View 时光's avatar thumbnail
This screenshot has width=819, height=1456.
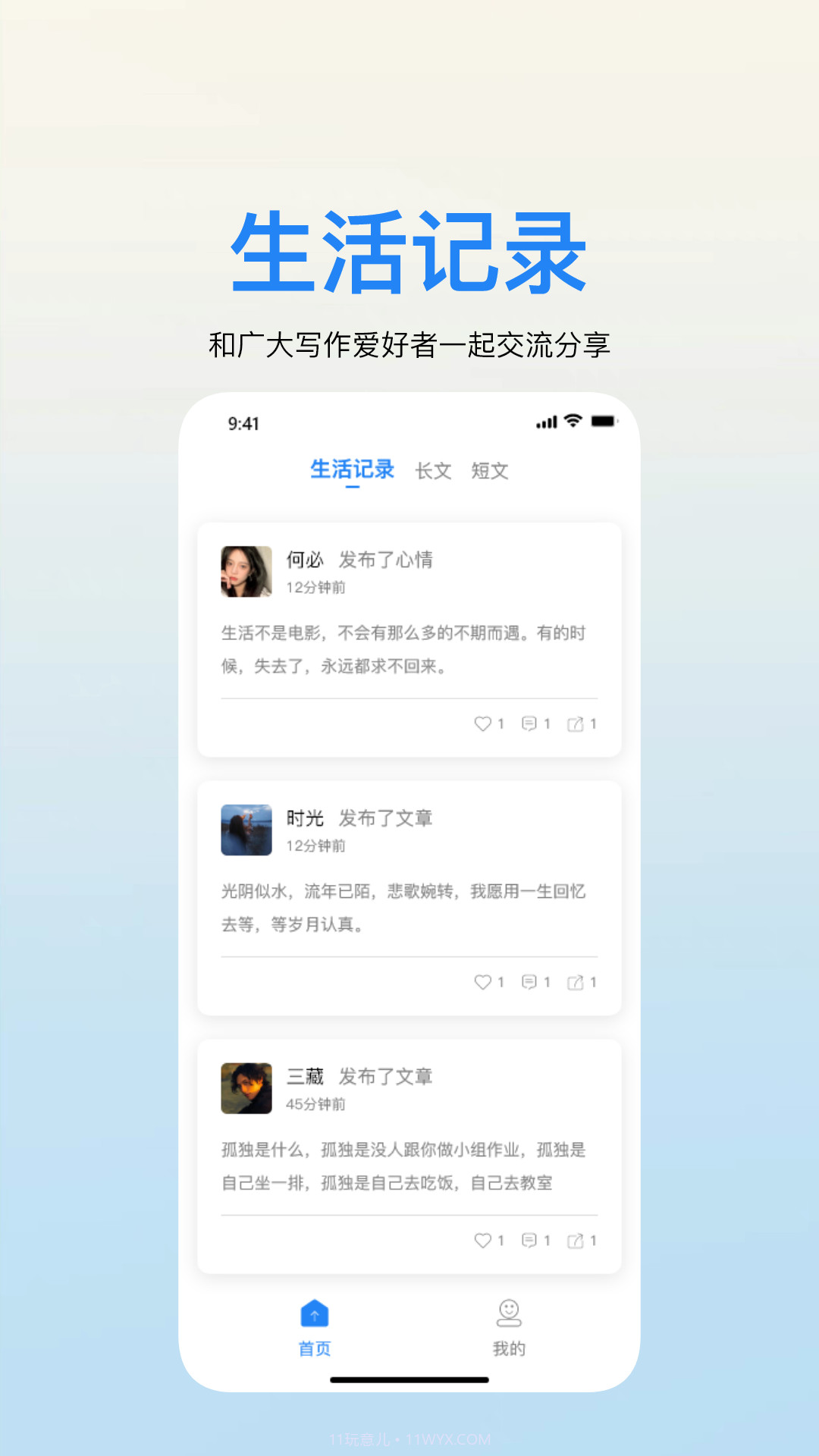coord(245,830)
